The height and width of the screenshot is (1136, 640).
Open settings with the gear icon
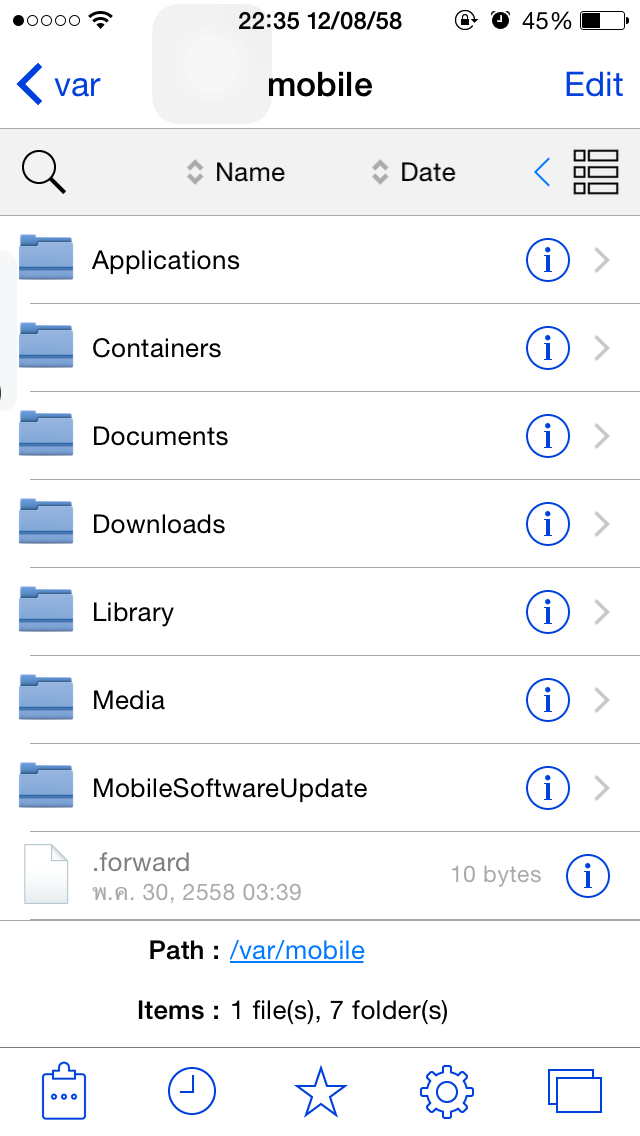(447, 1091)
